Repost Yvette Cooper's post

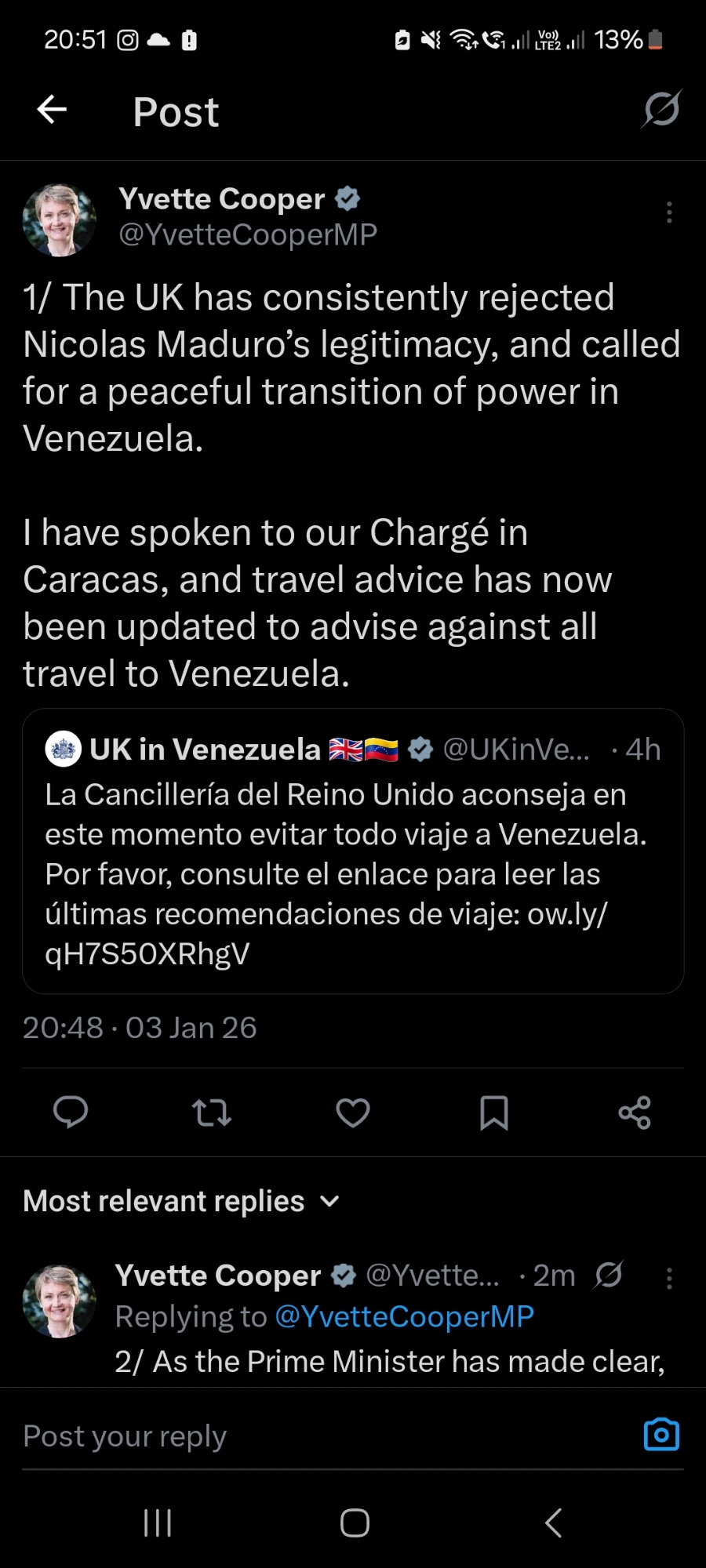coord(212,1112)
